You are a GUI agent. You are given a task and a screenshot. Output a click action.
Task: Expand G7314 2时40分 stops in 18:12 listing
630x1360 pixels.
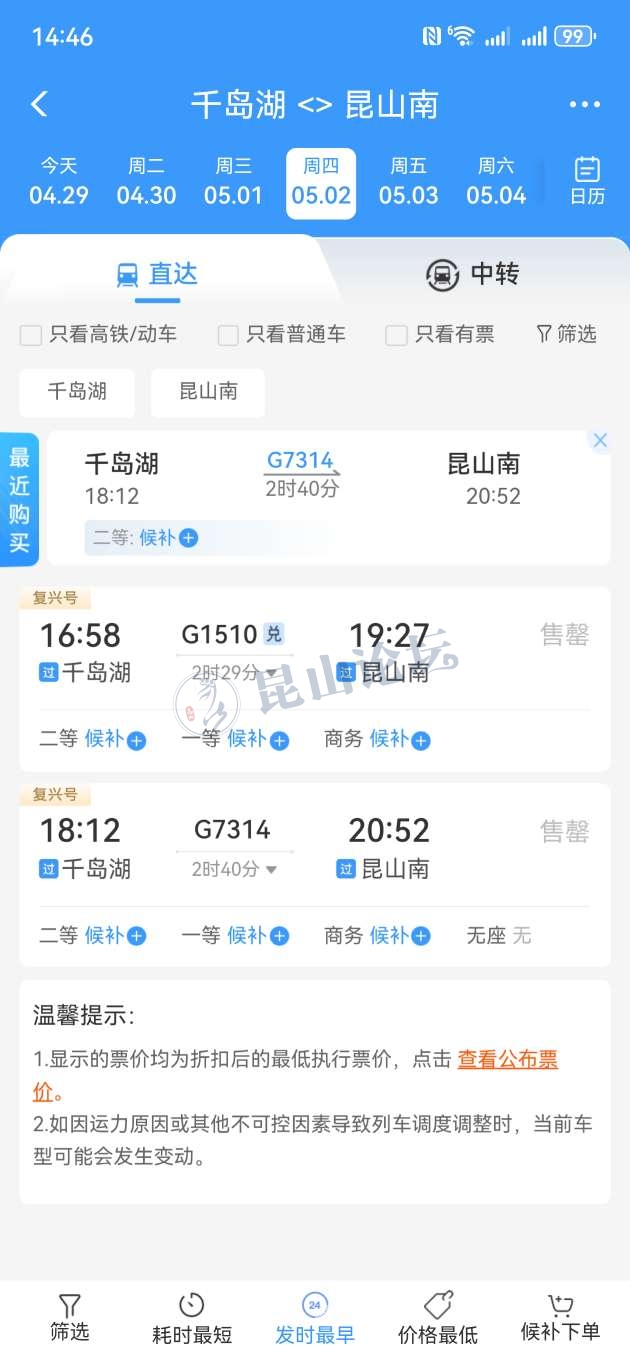tap(235, 869)
